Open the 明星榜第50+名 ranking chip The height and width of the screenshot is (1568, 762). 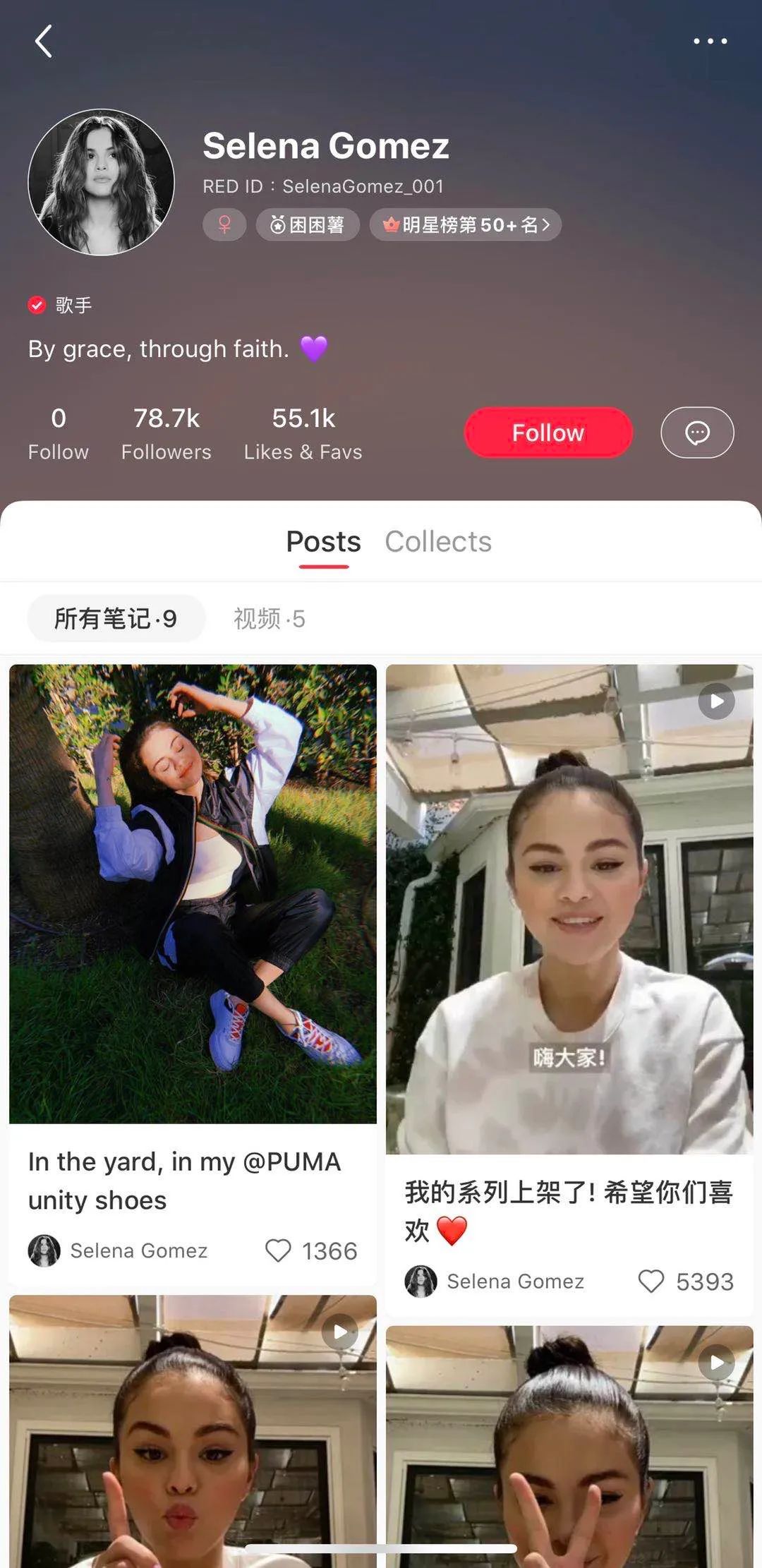[465, 225]
